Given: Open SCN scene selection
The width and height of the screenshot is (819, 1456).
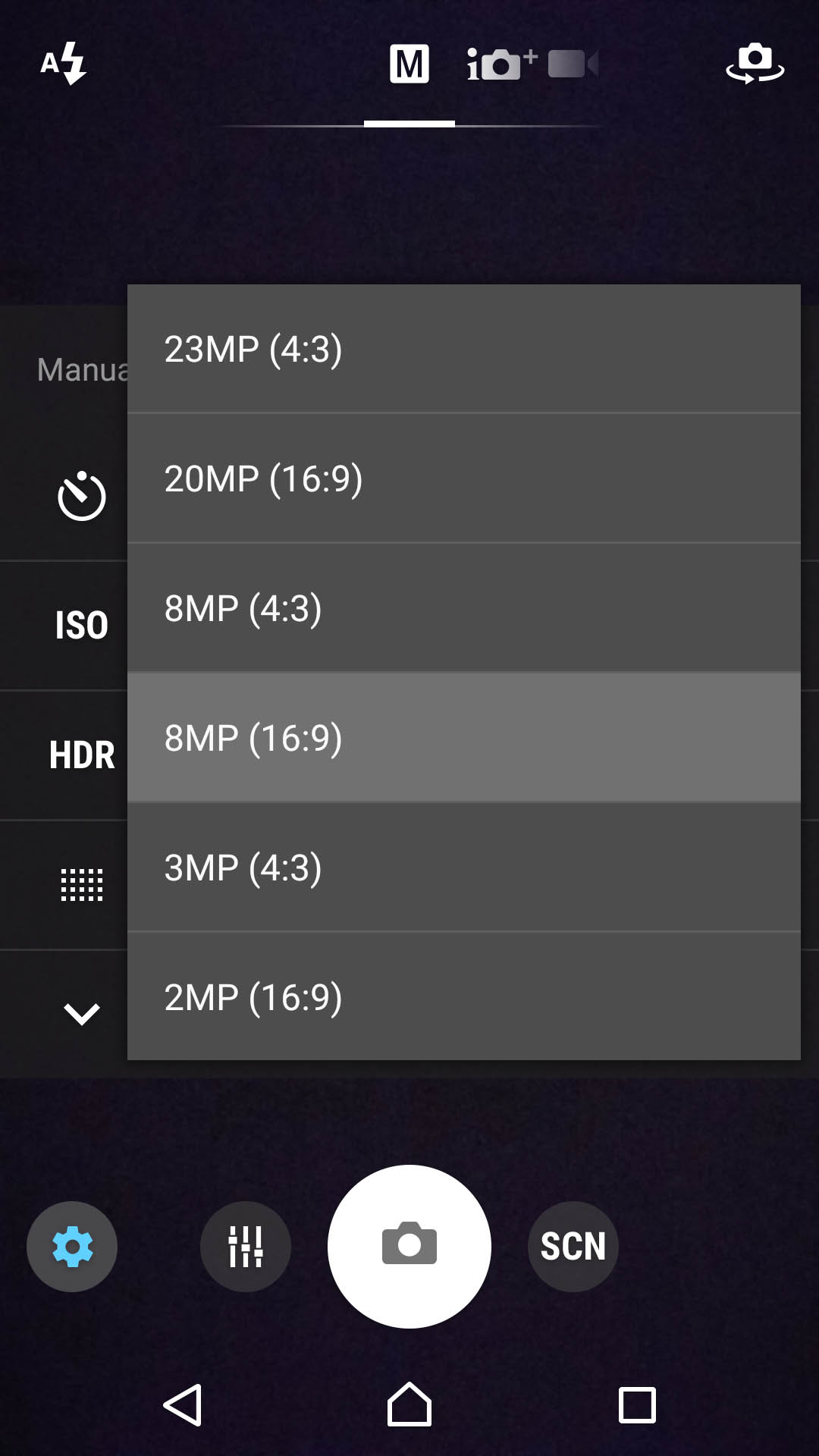Looking at the screenshot, I should 573,1246.
